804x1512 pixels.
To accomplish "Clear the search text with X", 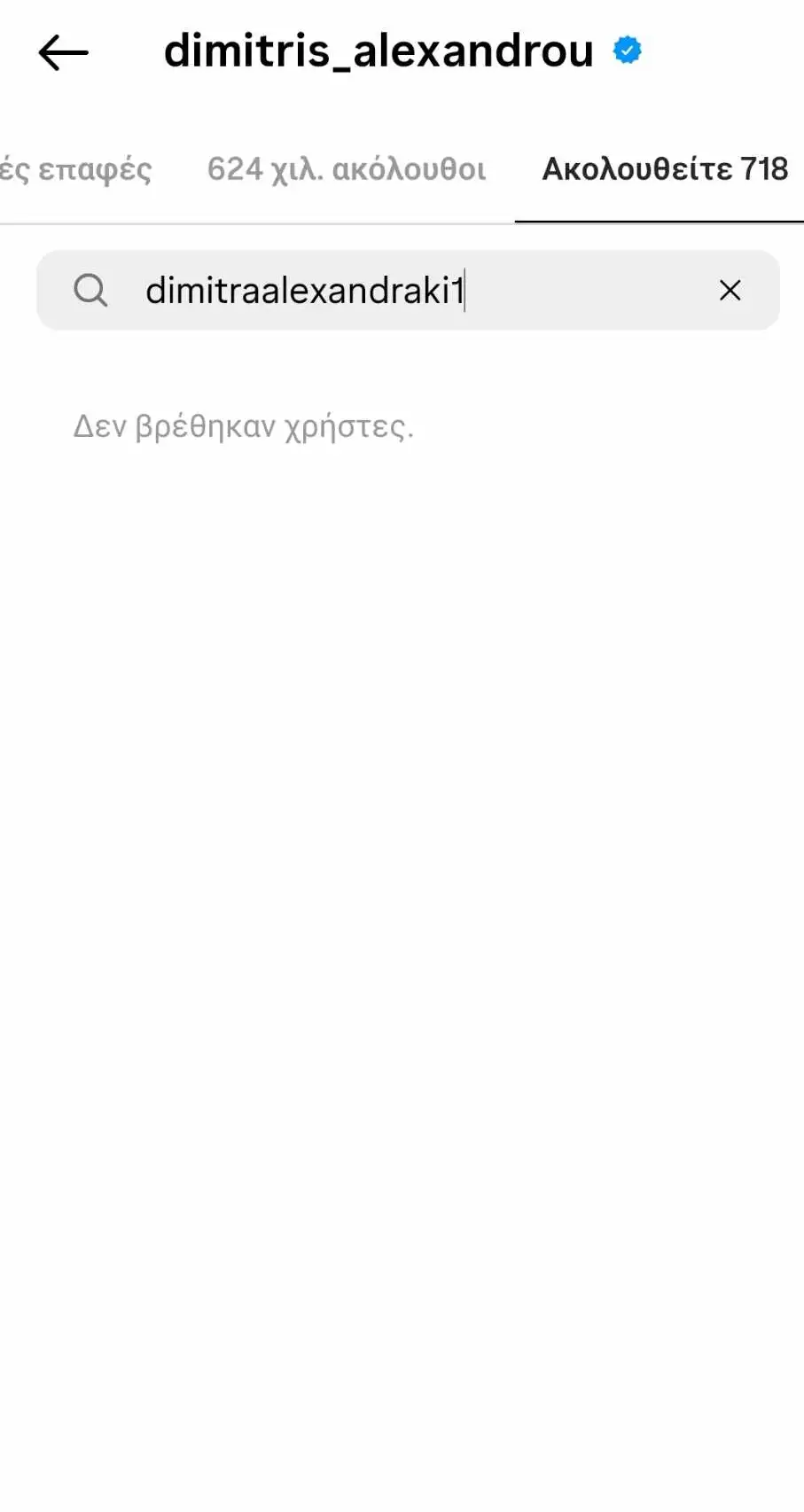I will 730,291.
